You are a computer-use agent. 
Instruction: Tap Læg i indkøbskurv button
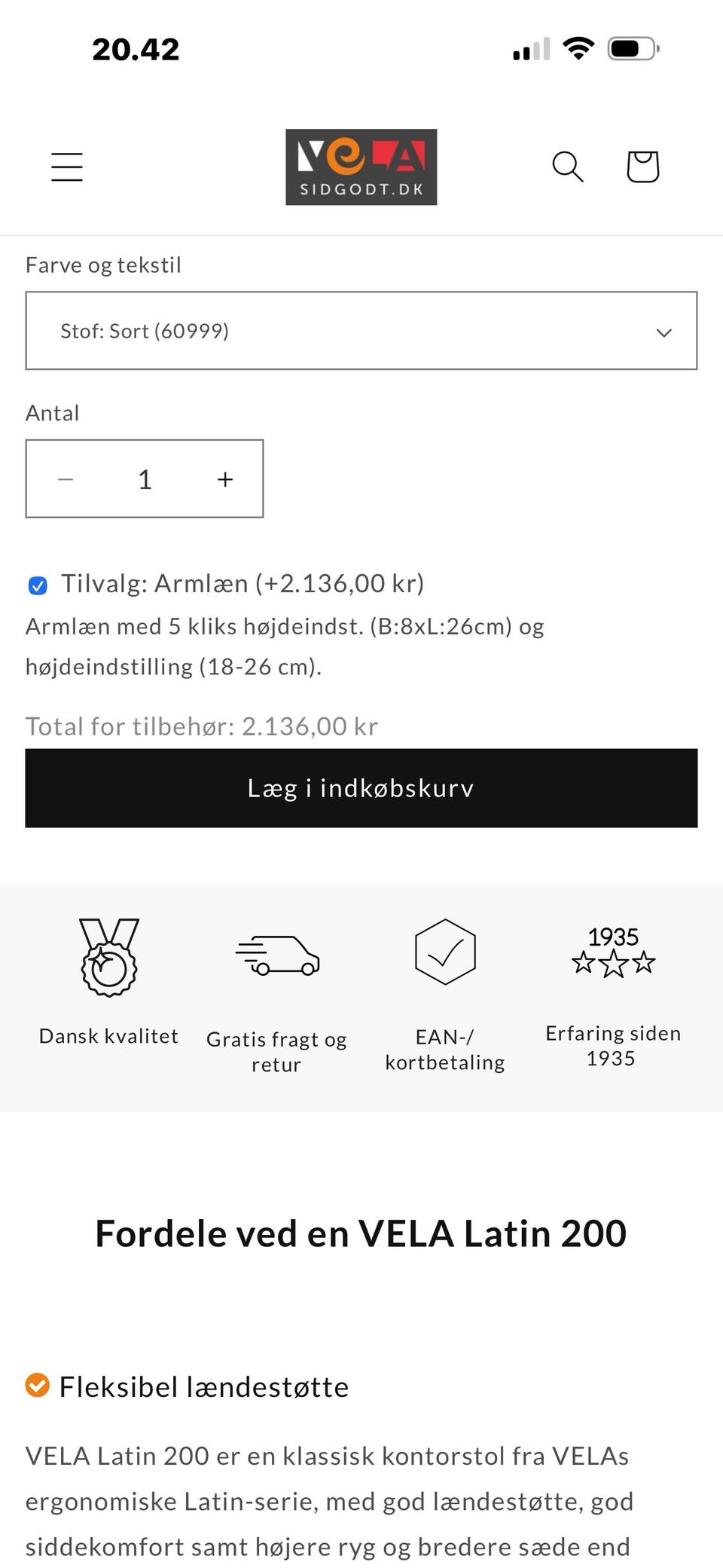(x=361, y=788)
